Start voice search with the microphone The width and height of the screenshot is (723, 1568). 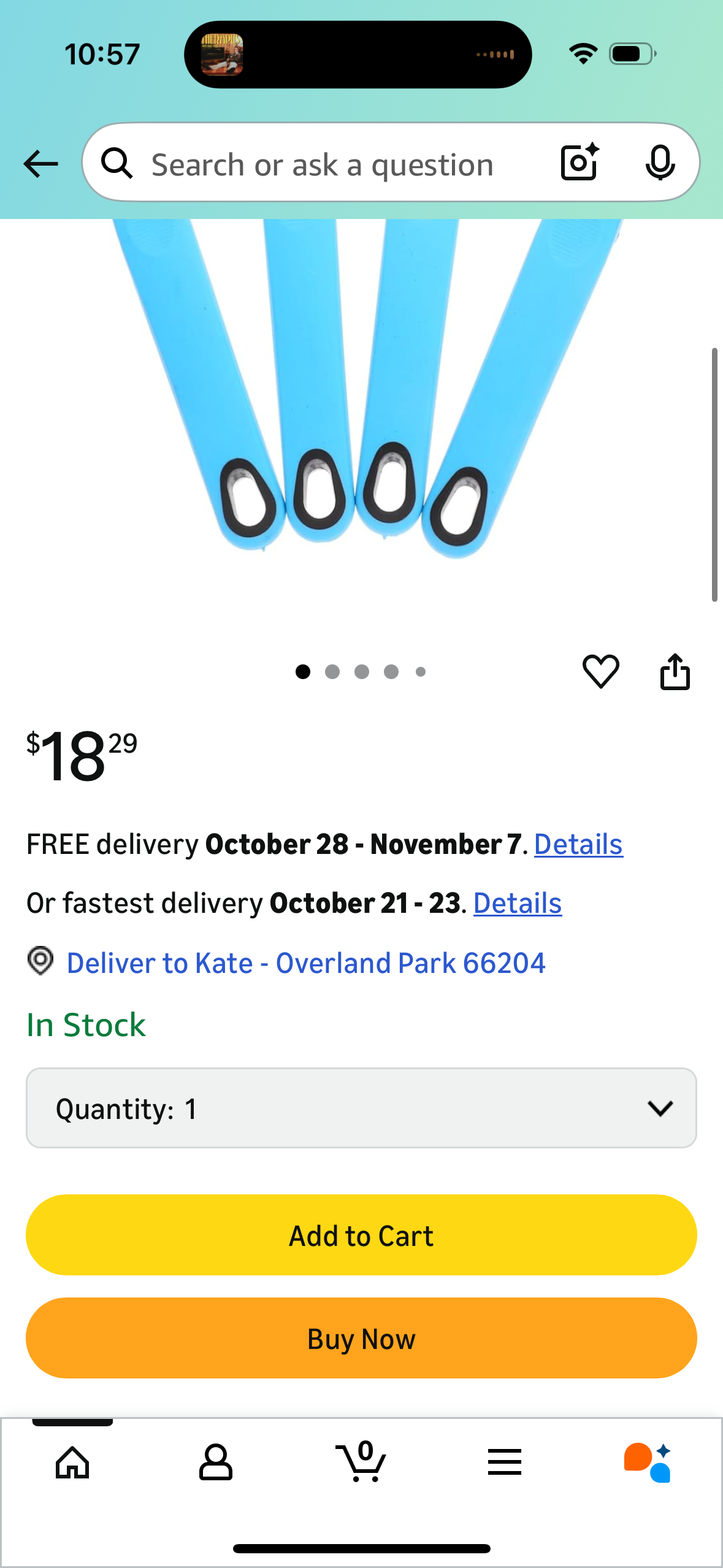(x=660, y=163)
